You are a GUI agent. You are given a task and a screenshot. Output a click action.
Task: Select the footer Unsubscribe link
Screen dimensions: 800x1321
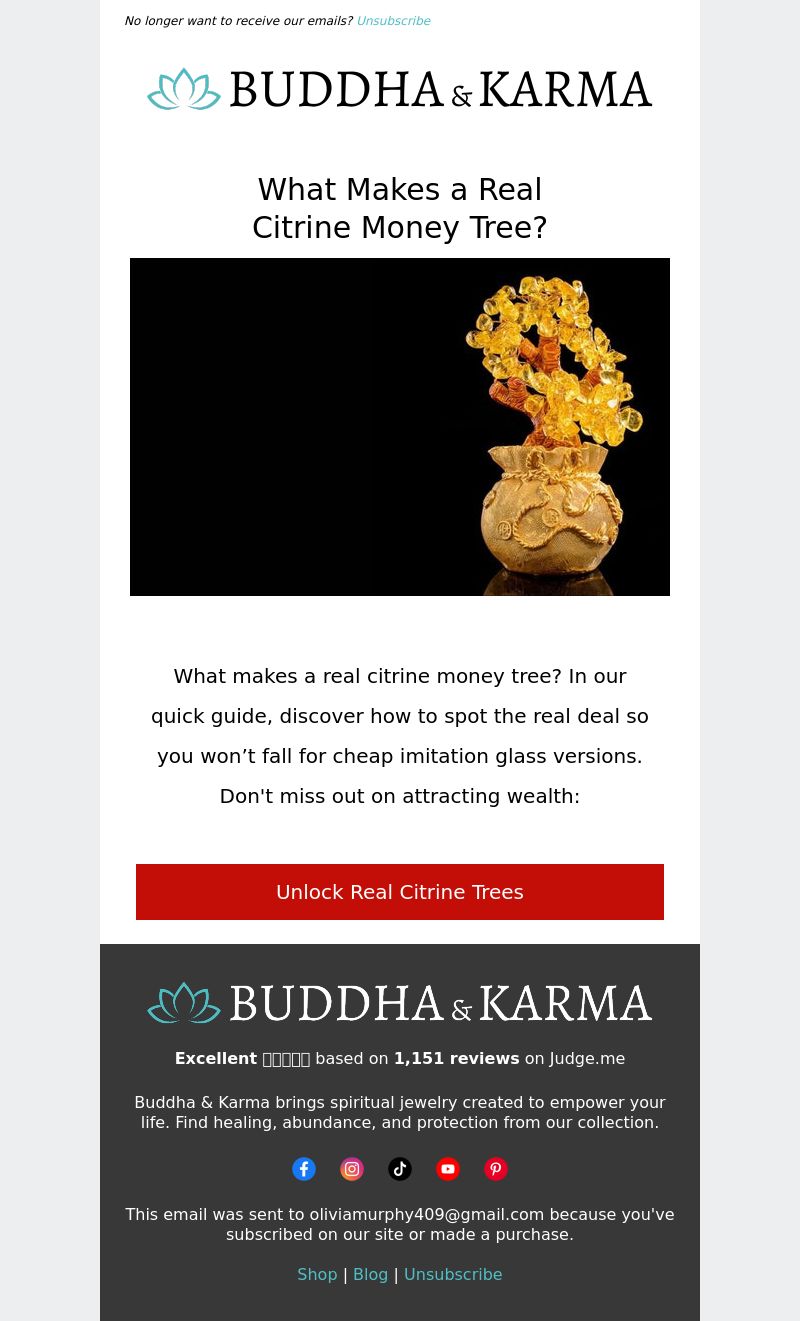tap(453, 1274)
